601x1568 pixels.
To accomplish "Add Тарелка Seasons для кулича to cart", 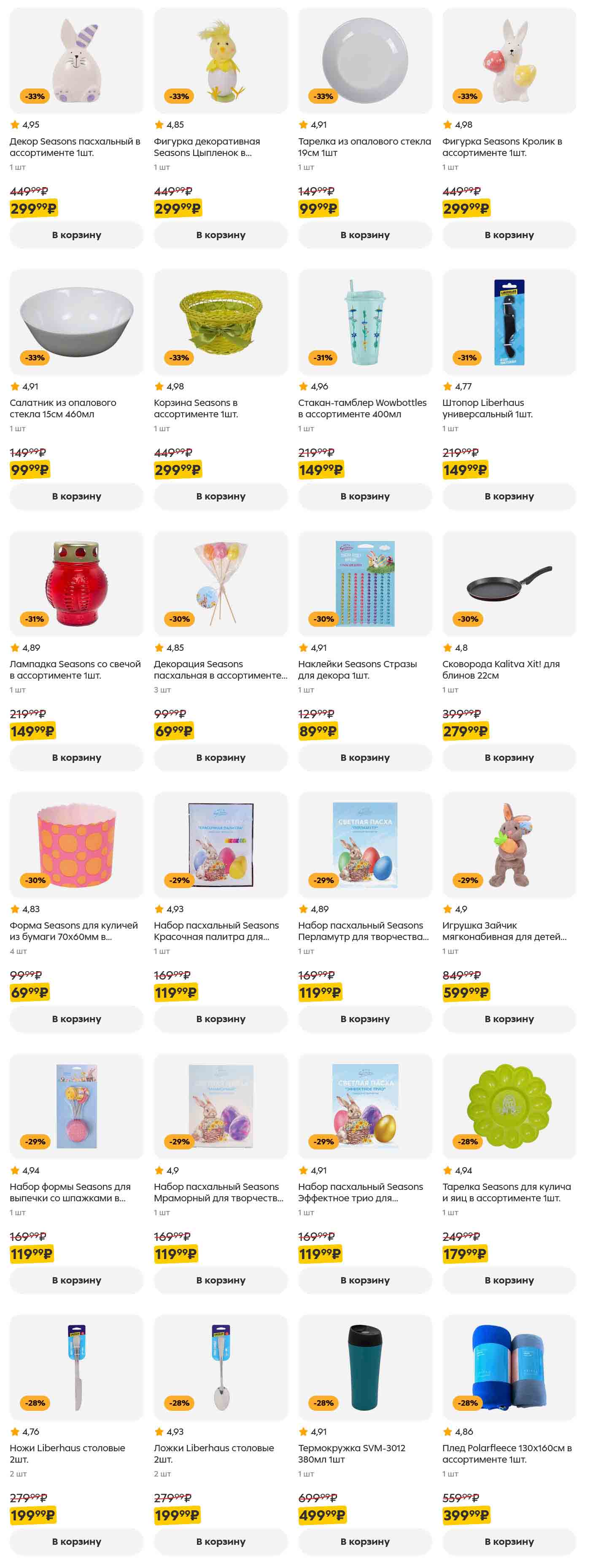I will tap(509, 1279).
